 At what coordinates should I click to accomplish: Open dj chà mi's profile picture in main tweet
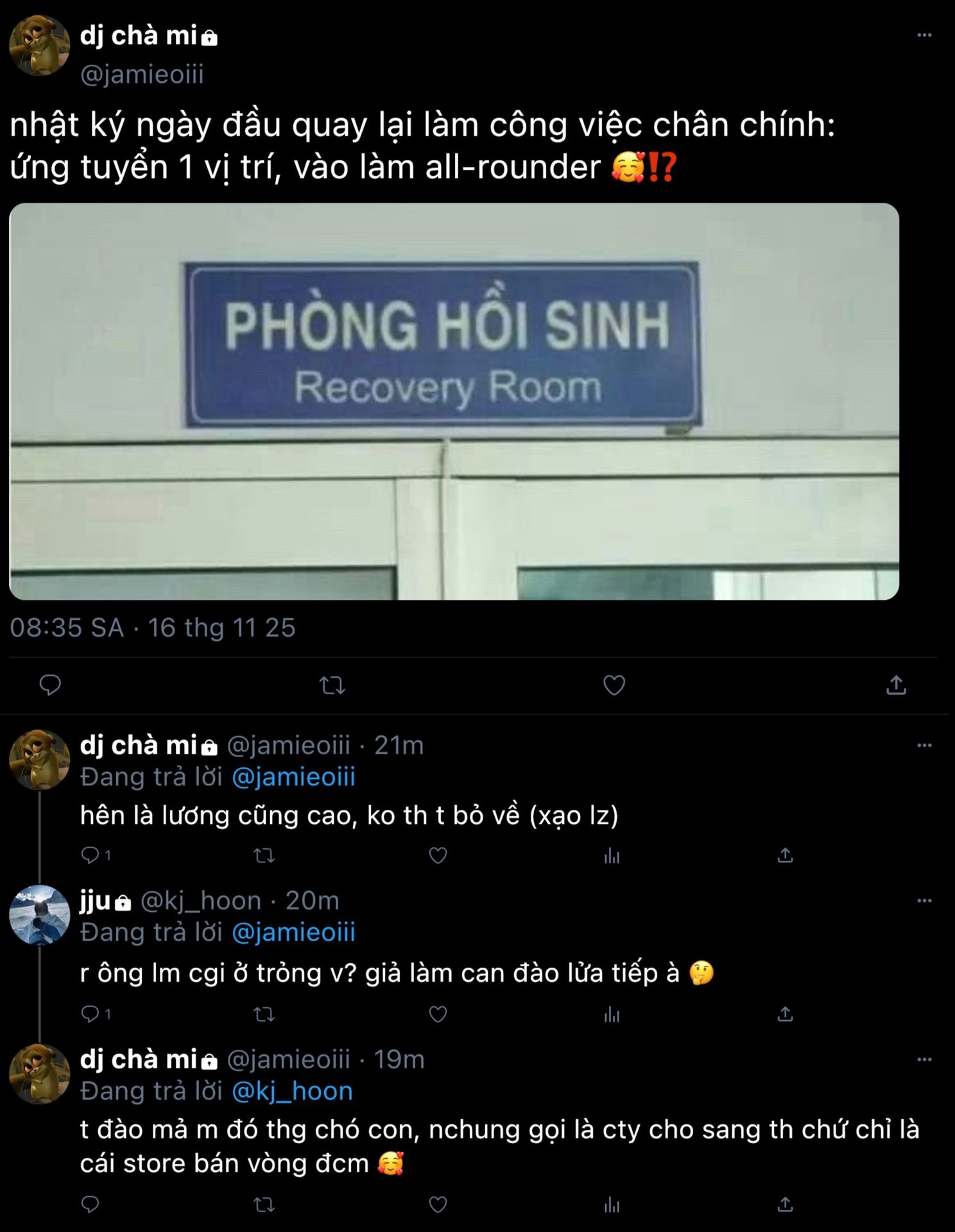click(39, 46)
